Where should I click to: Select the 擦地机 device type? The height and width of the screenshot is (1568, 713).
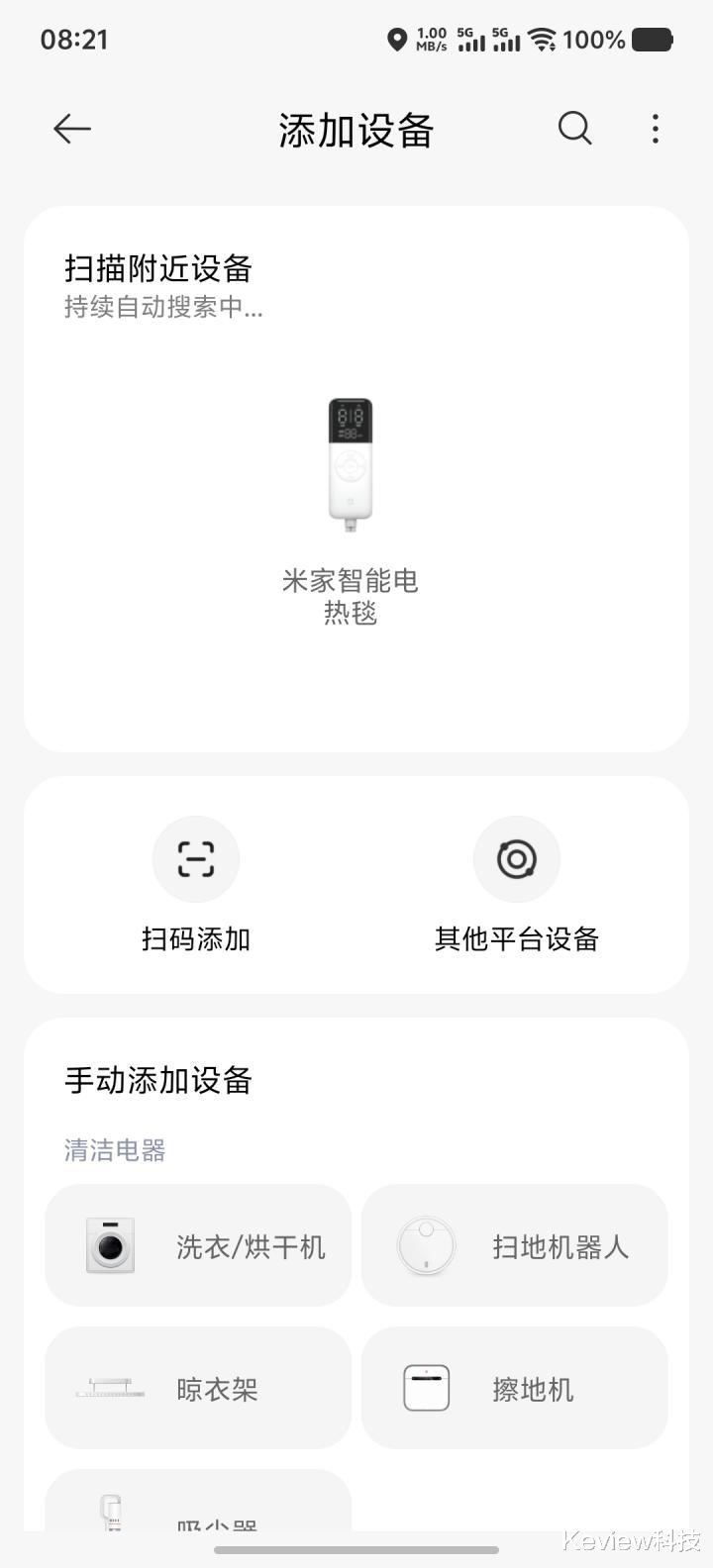click(x=515, y=1388)
